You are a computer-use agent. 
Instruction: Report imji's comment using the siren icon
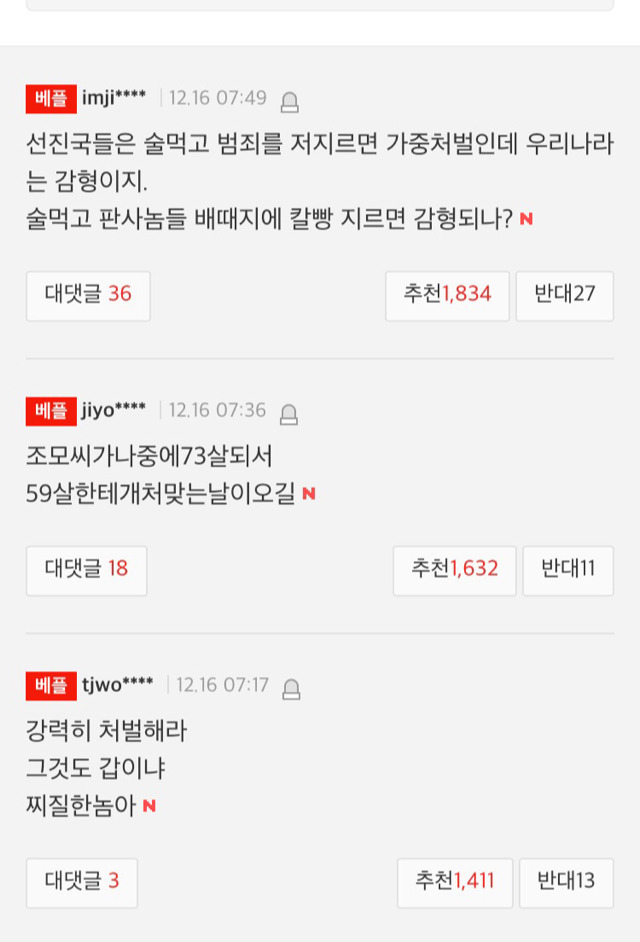[290, 102]
